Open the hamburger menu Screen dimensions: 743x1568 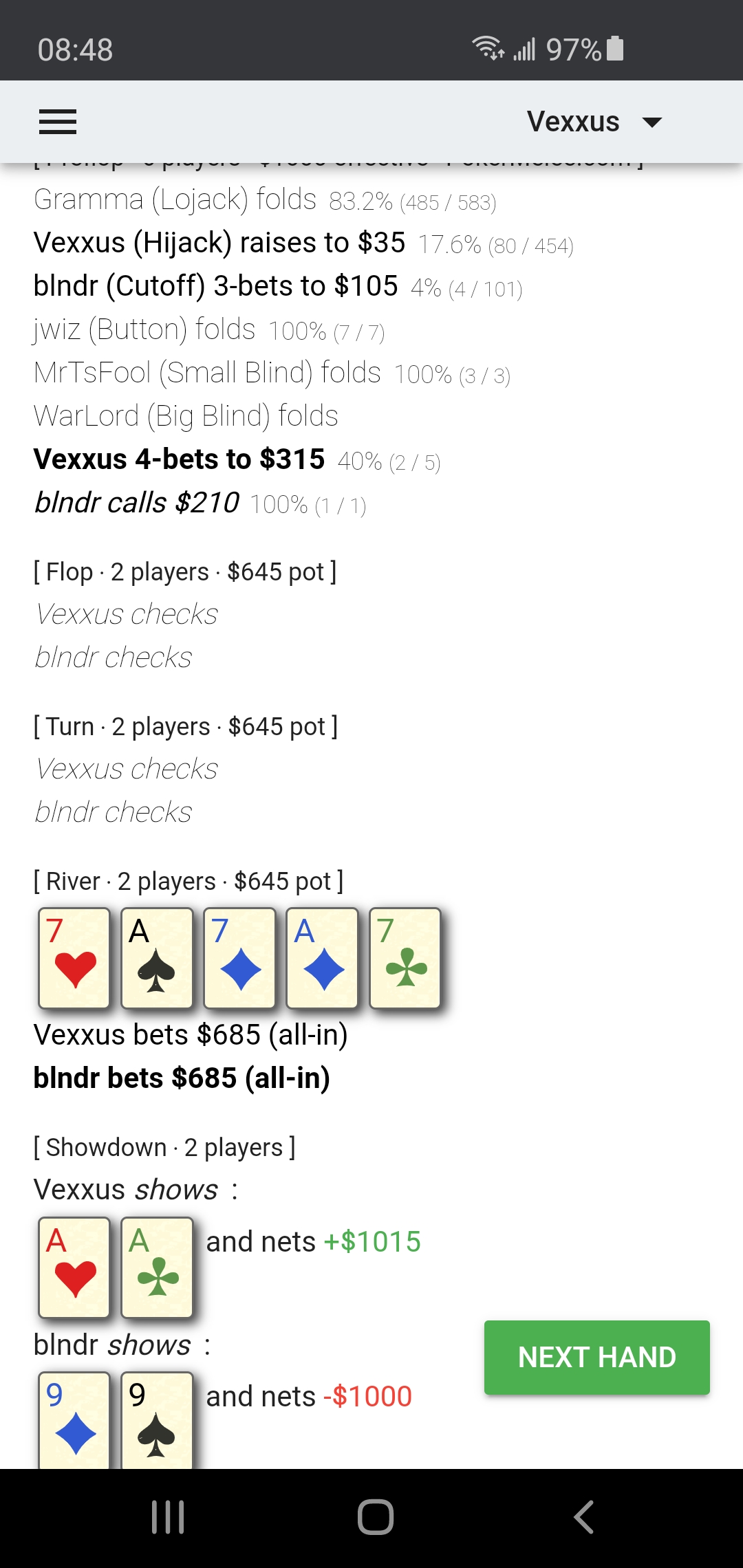click(x=58, y=122)
